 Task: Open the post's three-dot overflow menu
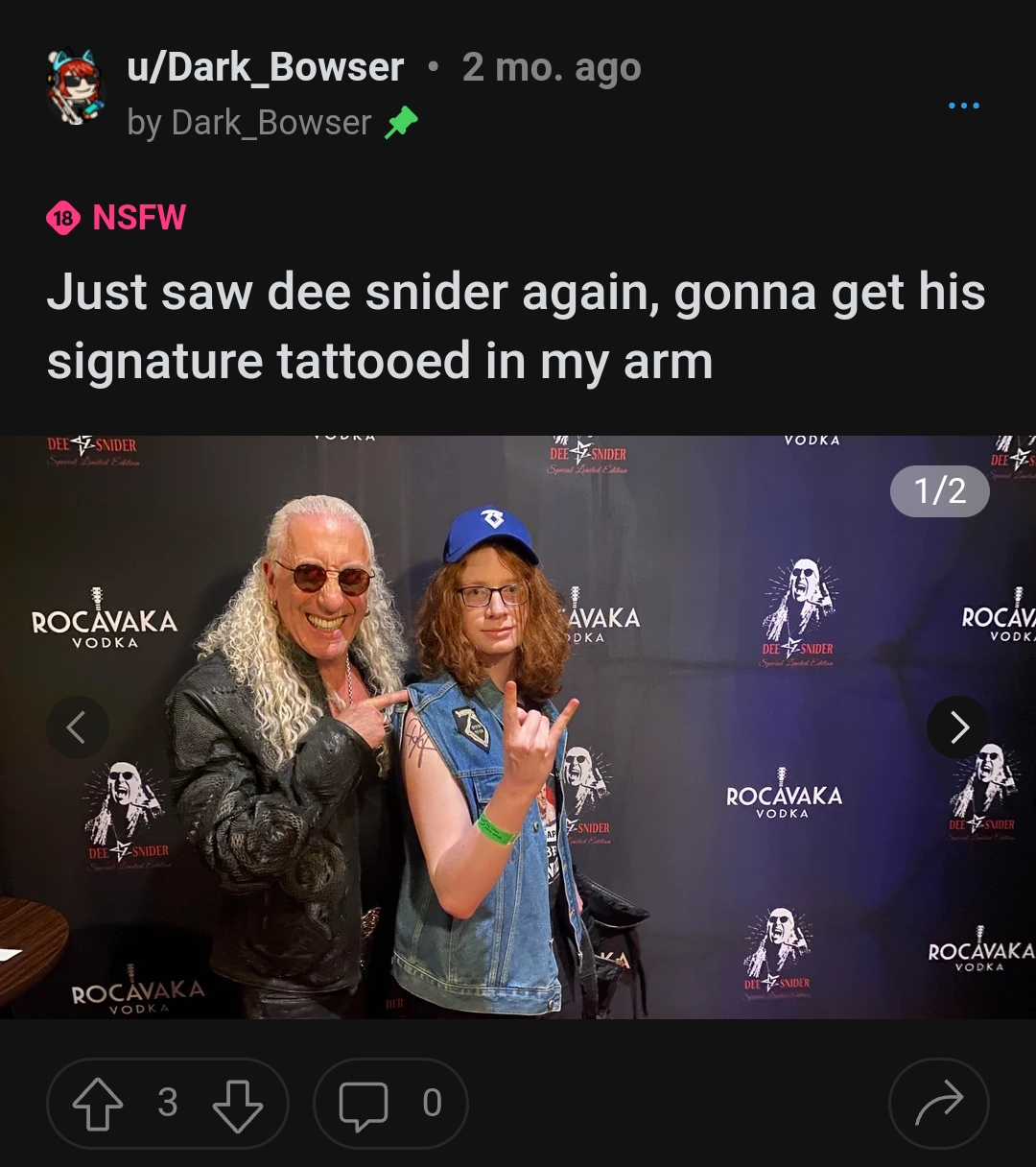tap(963, 106)
